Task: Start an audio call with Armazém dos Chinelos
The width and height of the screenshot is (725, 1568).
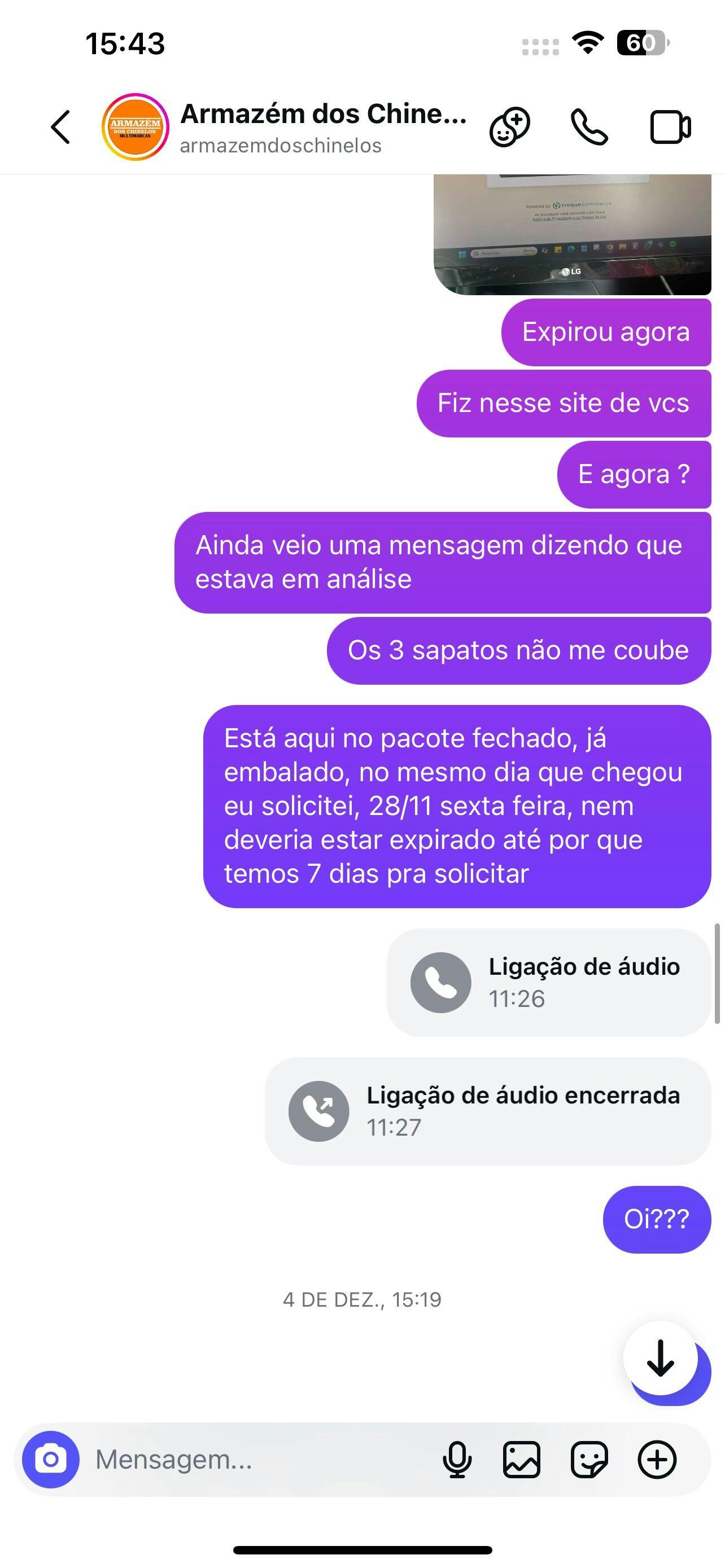Action: (x=589, y=127)
